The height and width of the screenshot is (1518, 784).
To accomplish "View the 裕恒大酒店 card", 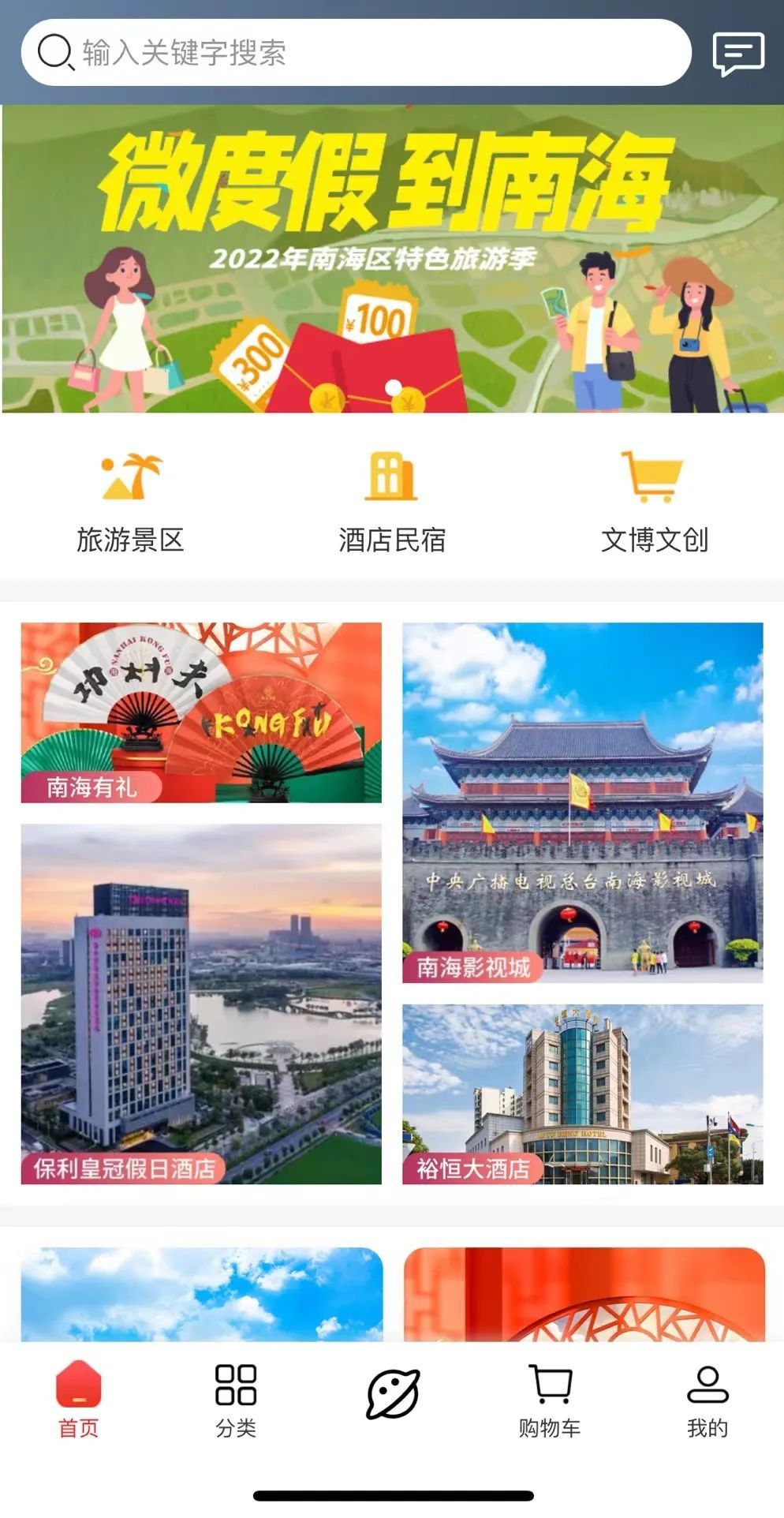I will 583,1094.
